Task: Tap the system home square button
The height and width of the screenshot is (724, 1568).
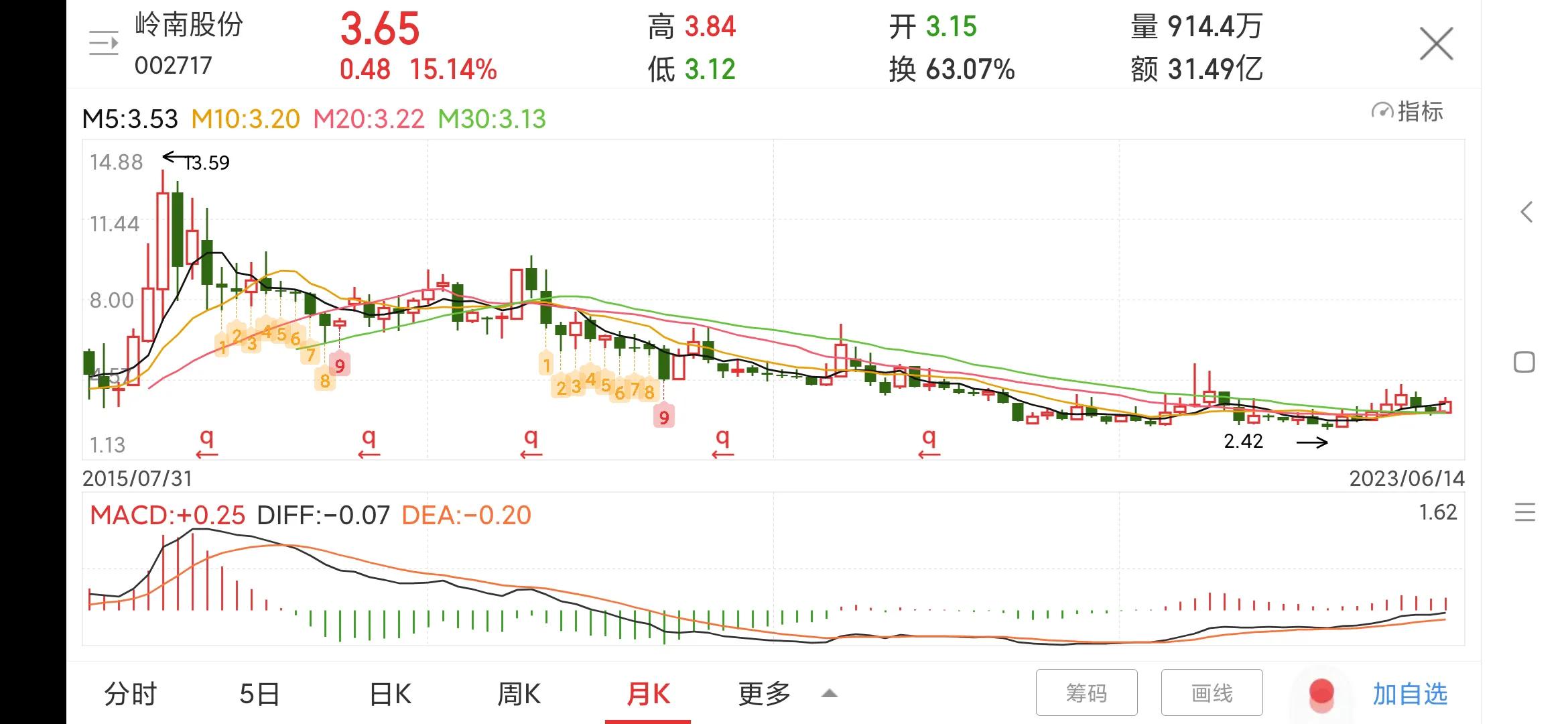Action: point(1524,363)
